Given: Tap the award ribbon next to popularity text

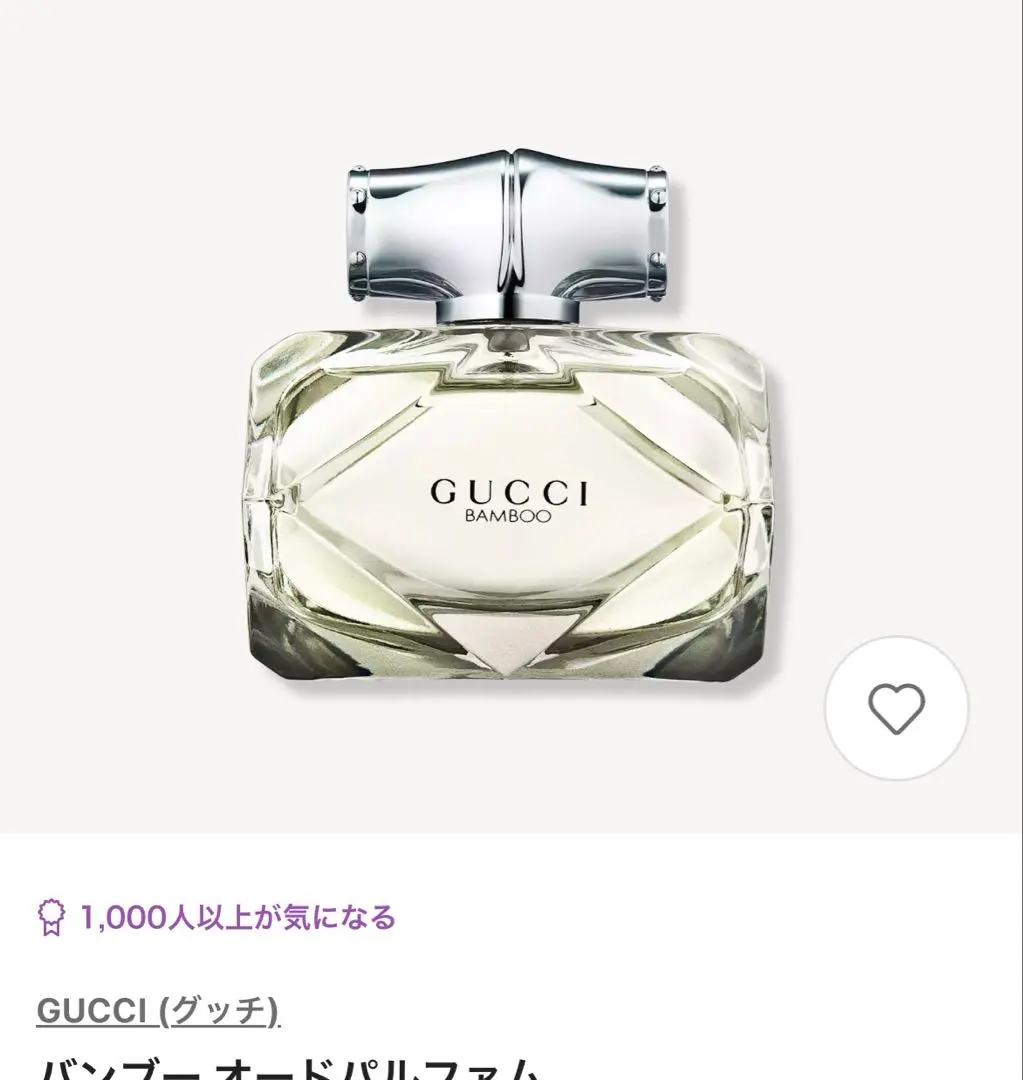Looking at the screenshot, I should coord(50,914).
